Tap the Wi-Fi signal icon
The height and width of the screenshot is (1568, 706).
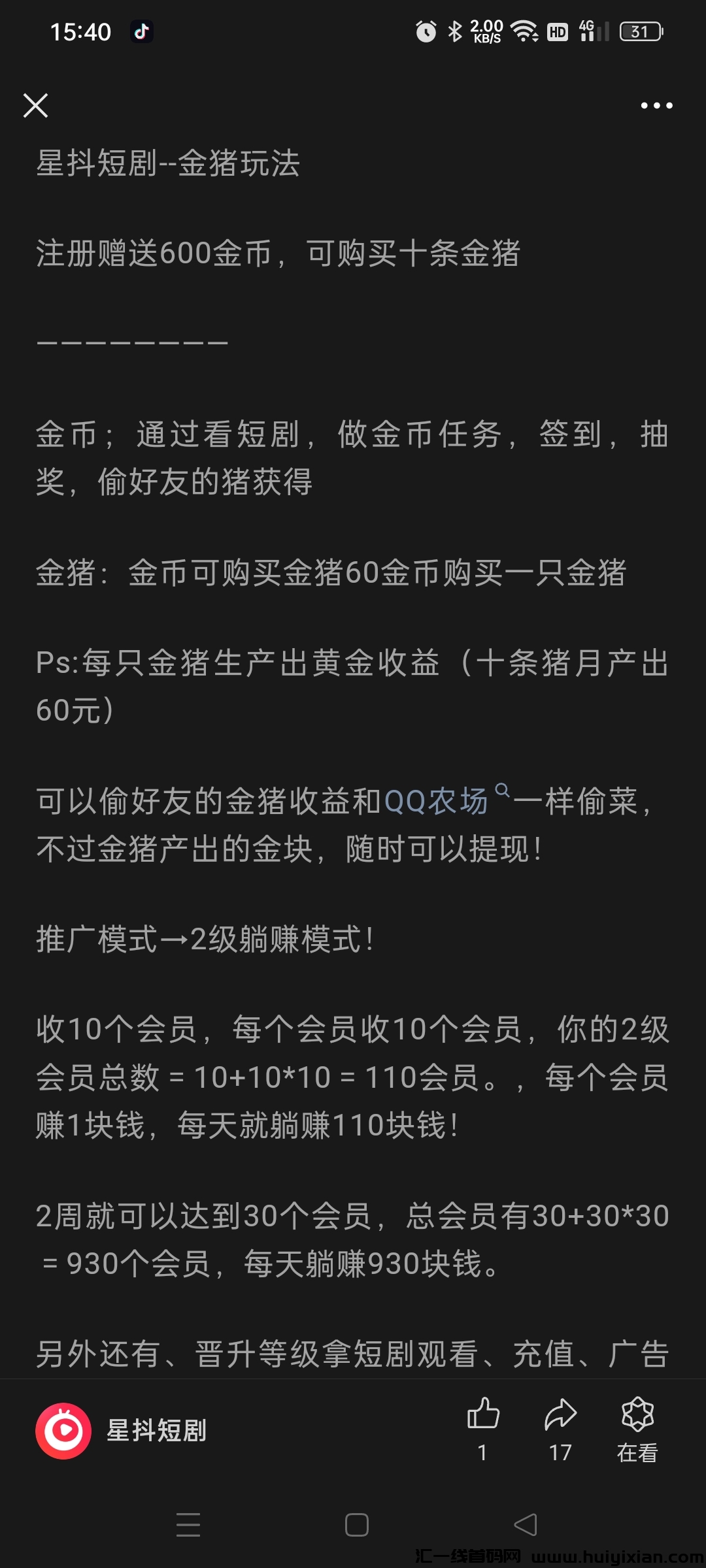pos(523,31)
